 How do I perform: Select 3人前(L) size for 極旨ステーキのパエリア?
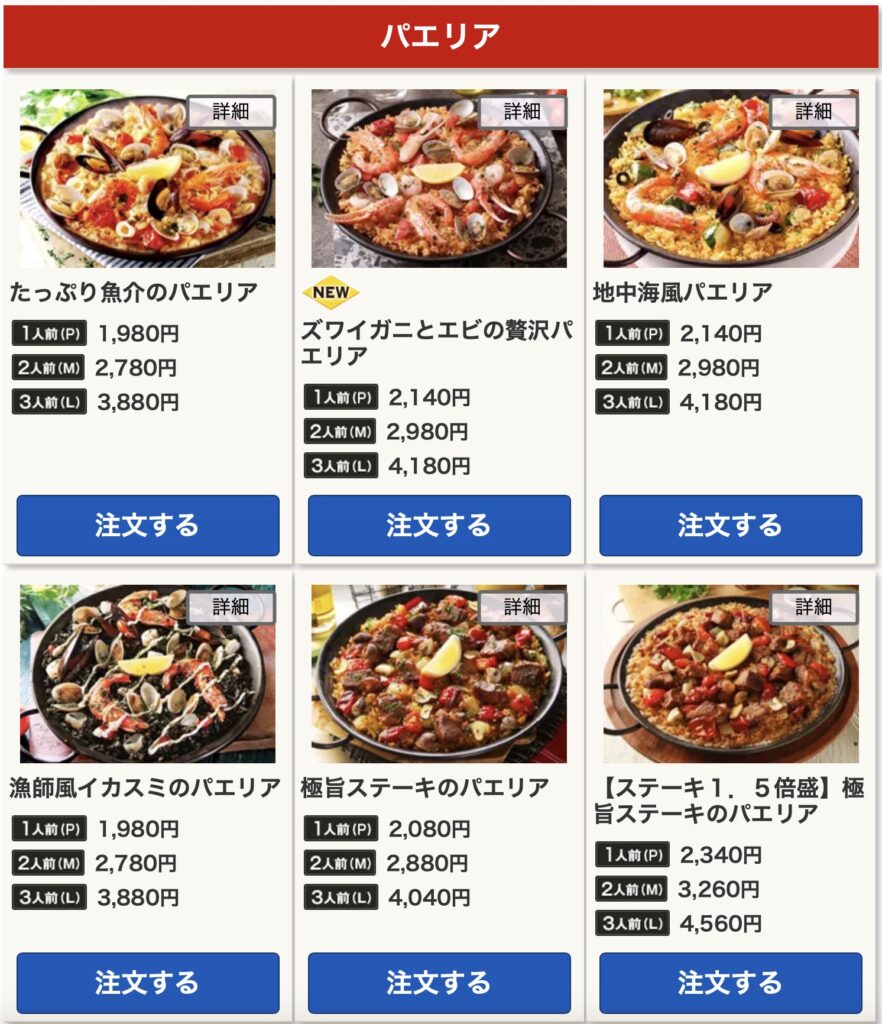click(x=342, y=899)
